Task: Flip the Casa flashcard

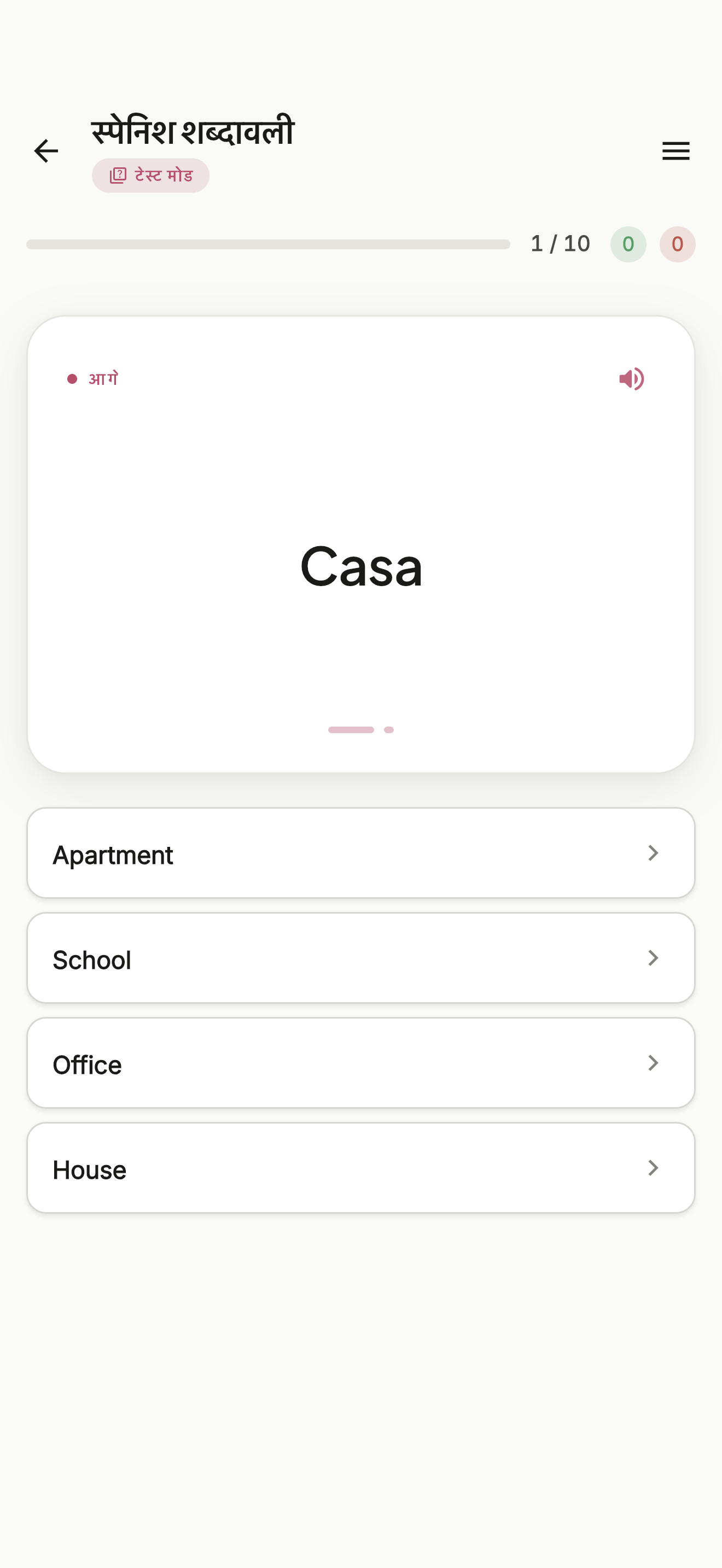Action: tap(361, 544)
